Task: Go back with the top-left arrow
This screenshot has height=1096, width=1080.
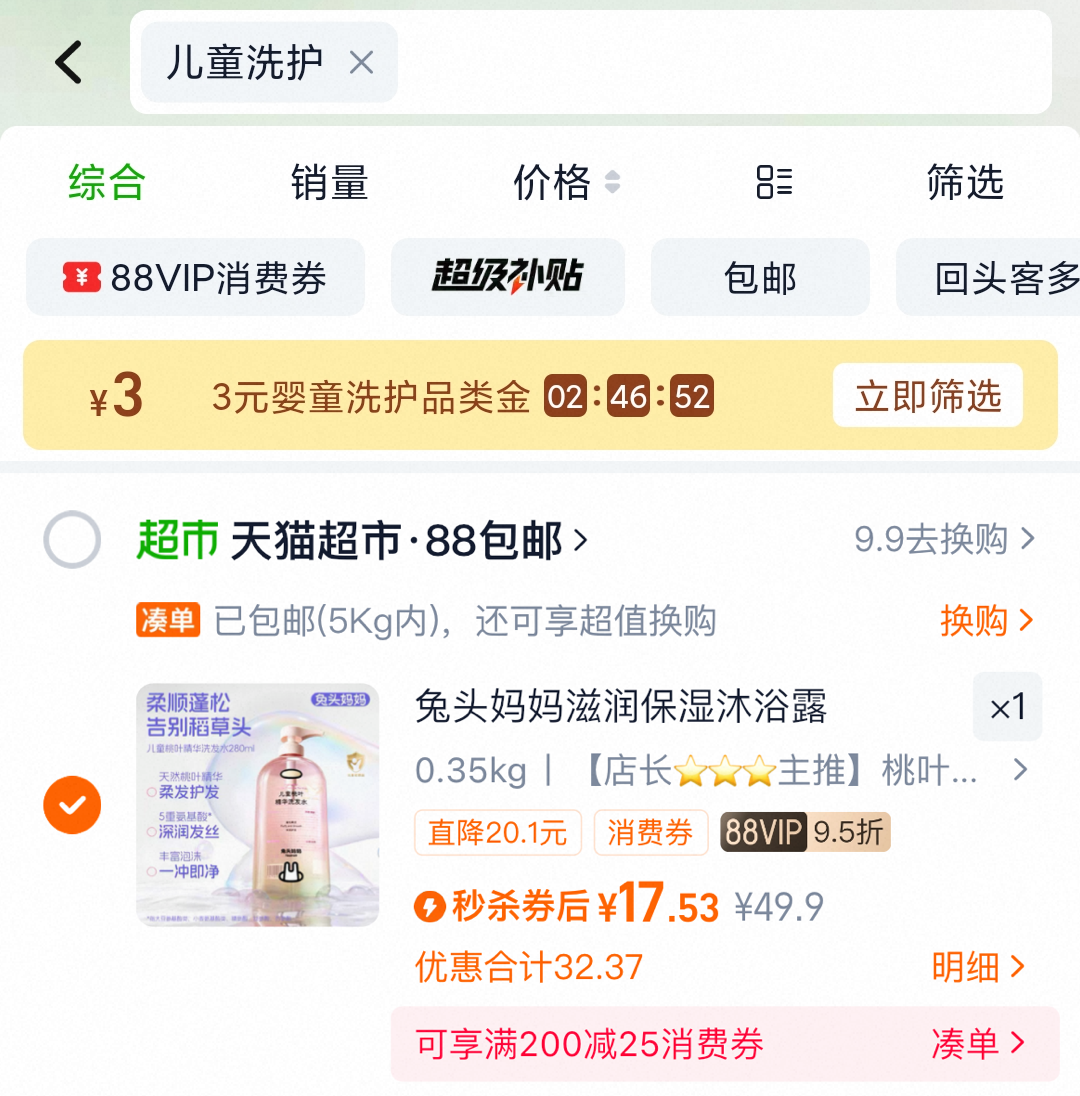Action: point(69,62)
